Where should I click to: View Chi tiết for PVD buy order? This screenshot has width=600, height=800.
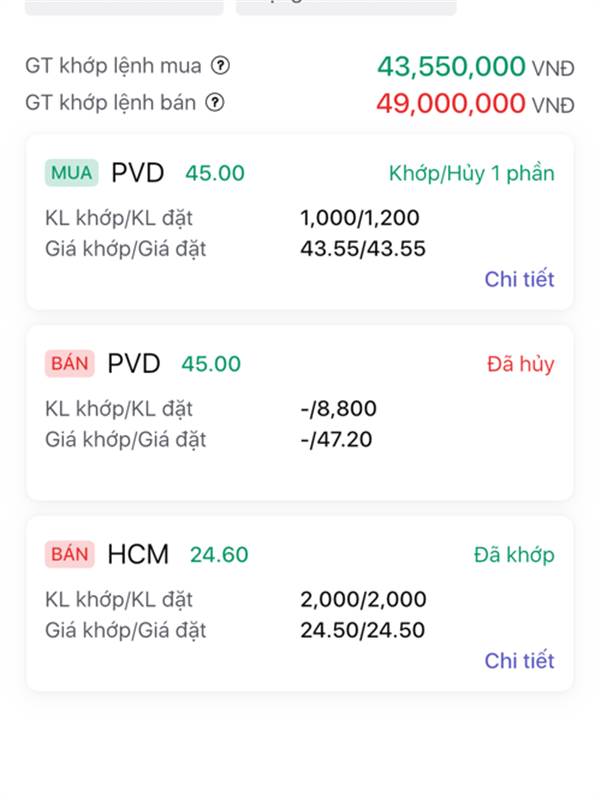[519, 279]
